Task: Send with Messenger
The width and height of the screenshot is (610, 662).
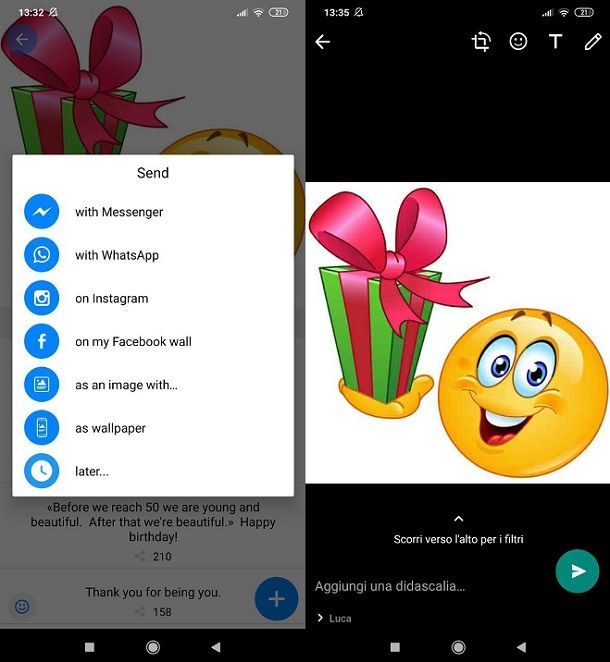Action: click(x=118, y=212)
